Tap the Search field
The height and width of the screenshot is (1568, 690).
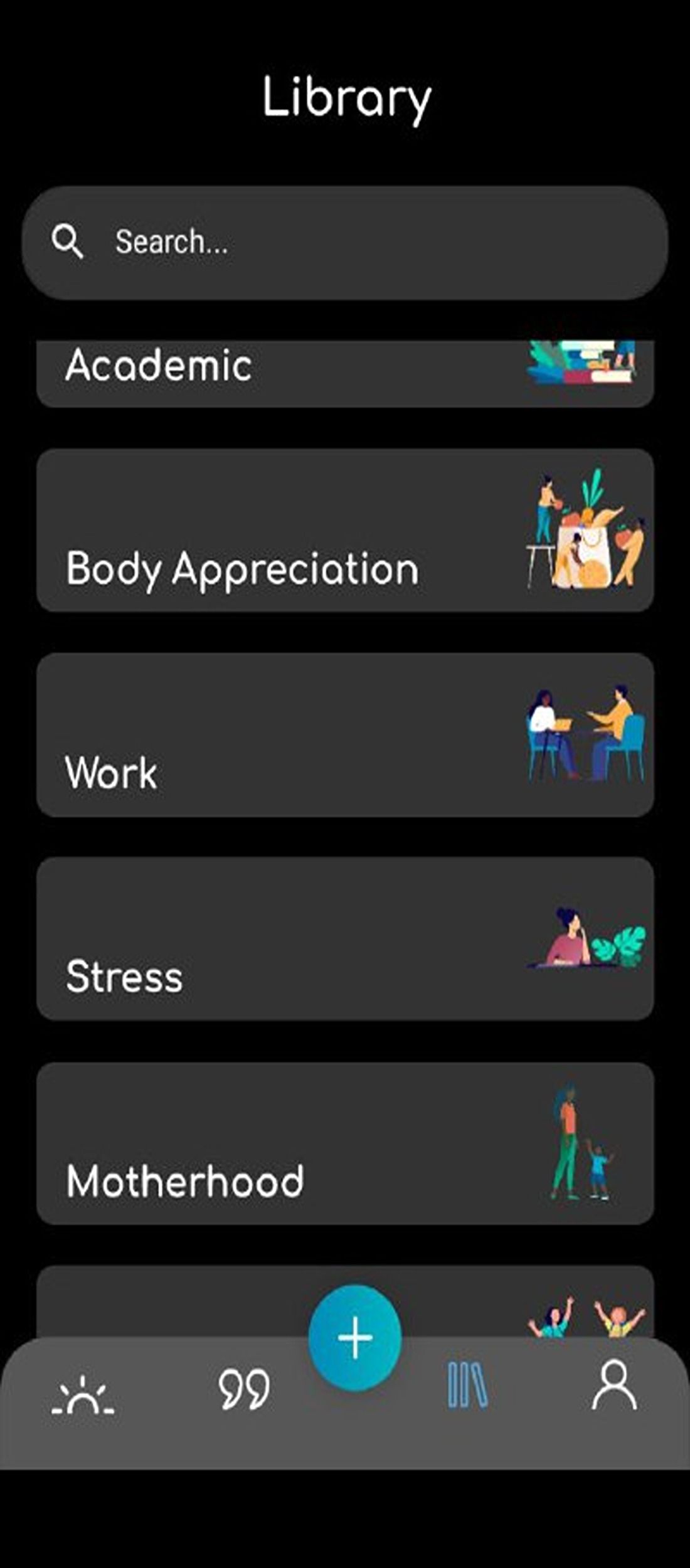pos(345,242)
